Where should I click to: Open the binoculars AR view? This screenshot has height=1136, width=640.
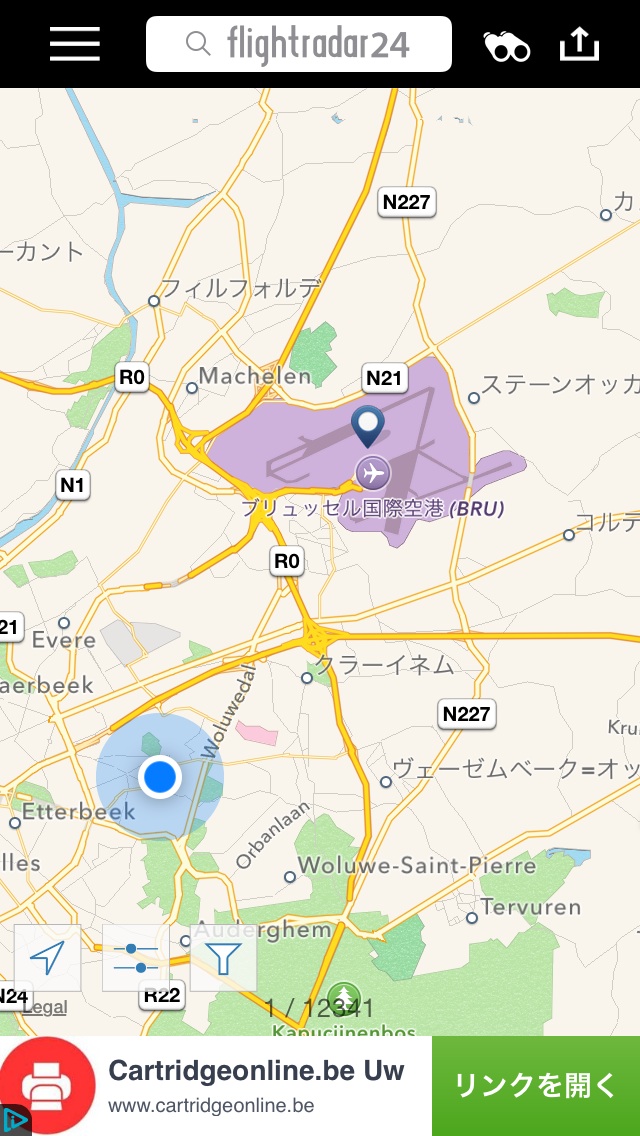pyautogui.click(x=506, y=46)
